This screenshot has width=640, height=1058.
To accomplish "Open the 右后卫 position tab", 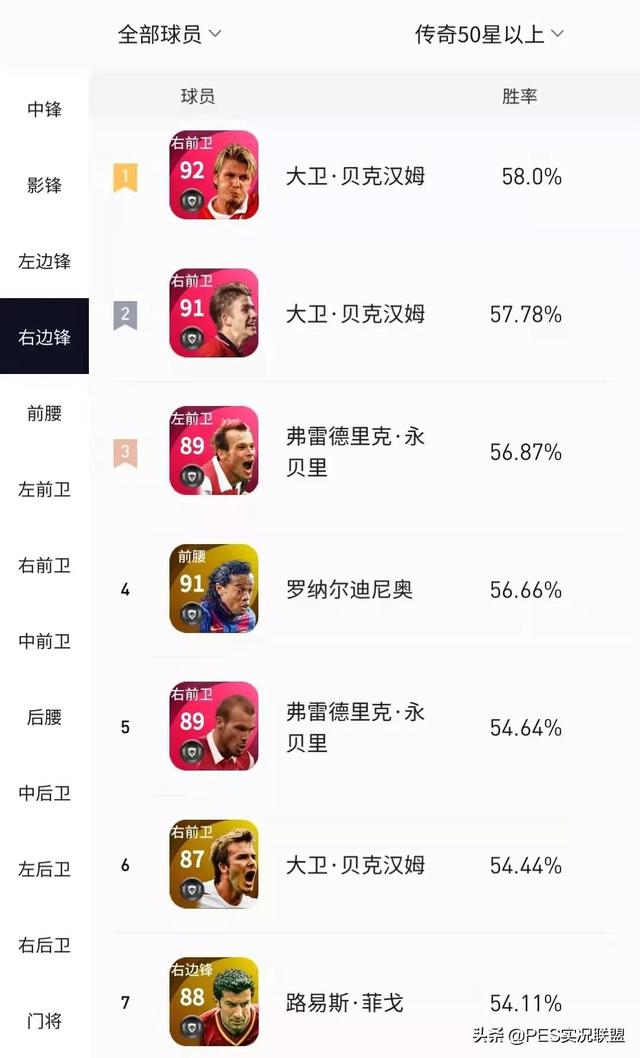I will (x=45, y=945).
